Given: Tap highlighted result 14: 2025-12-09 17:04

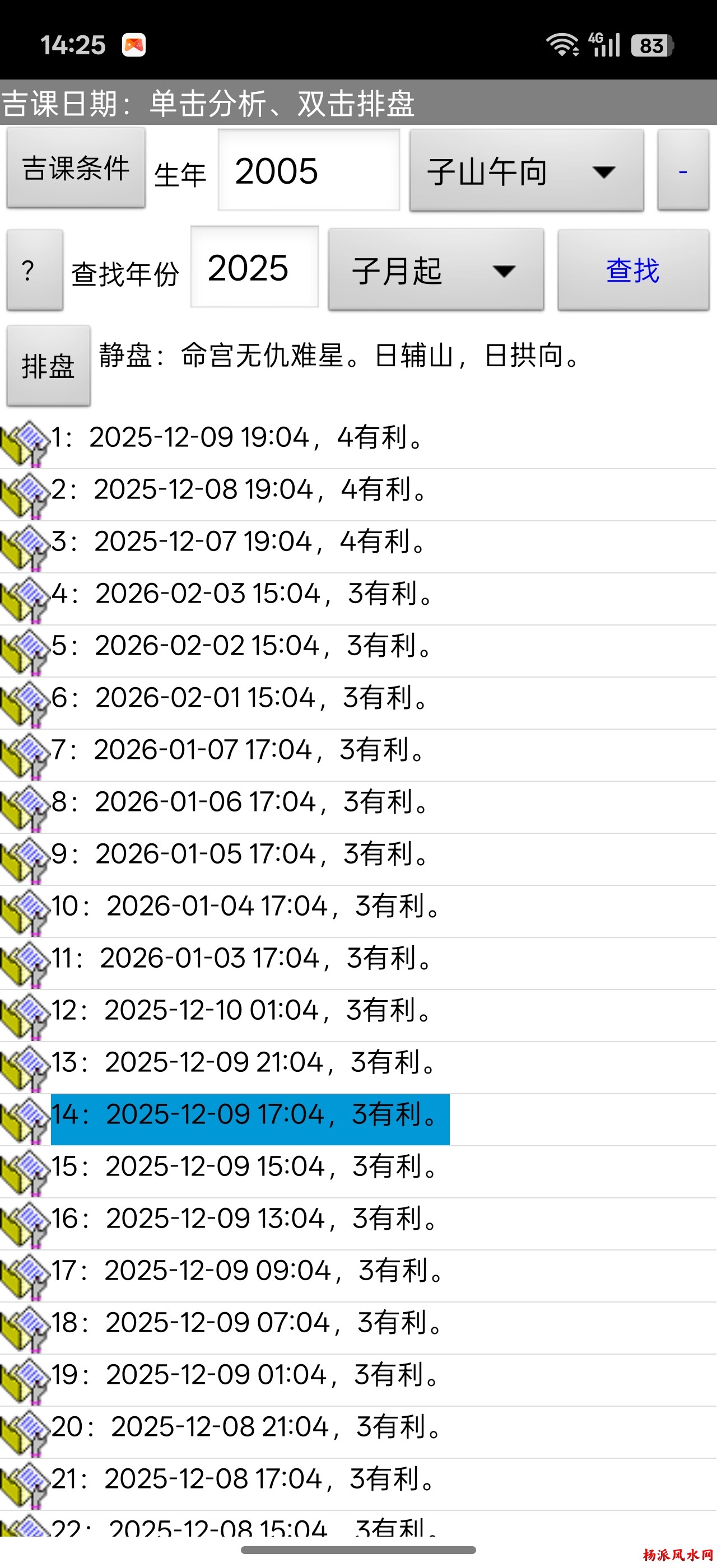Looking at the screenshot, I should (250, 1115).
